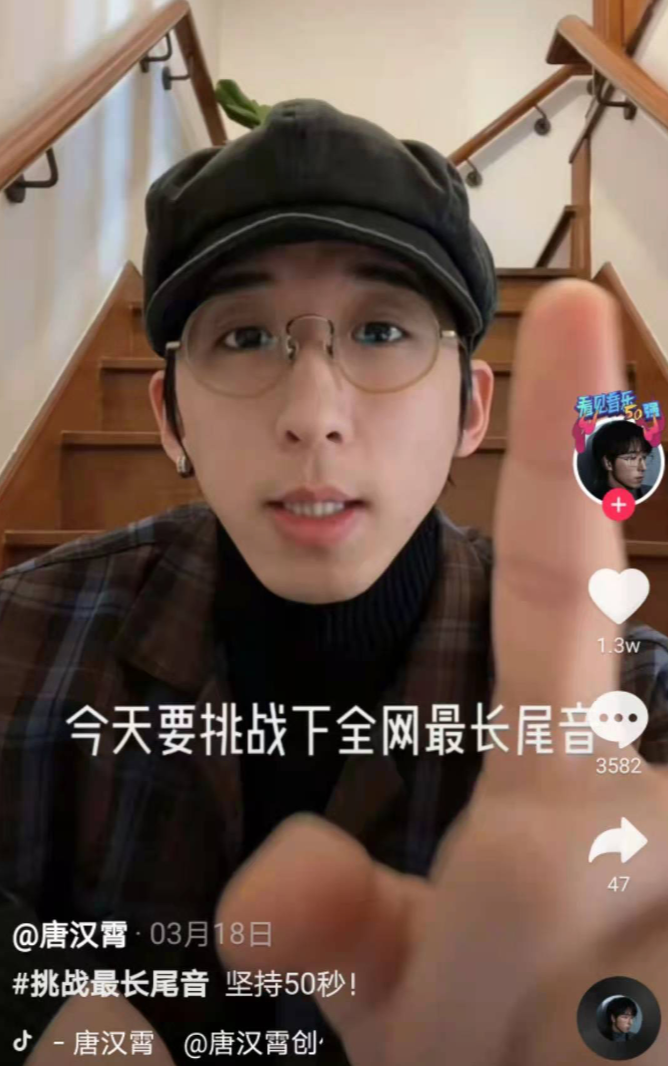Open the #挑战最长尾音 hashtag
668x1066 pixels.
110,985
